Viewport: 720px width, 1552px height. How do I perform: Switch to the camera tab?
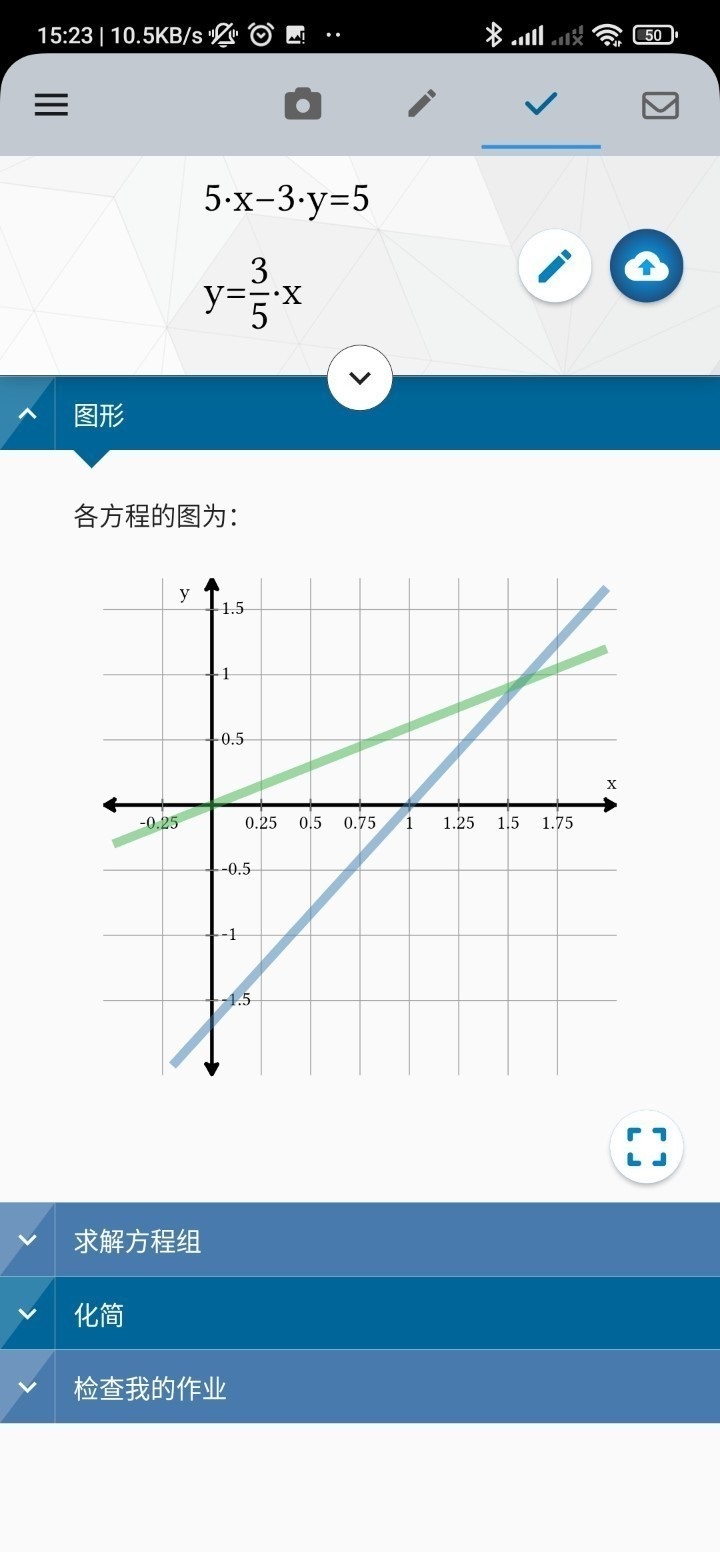(302, 104)
